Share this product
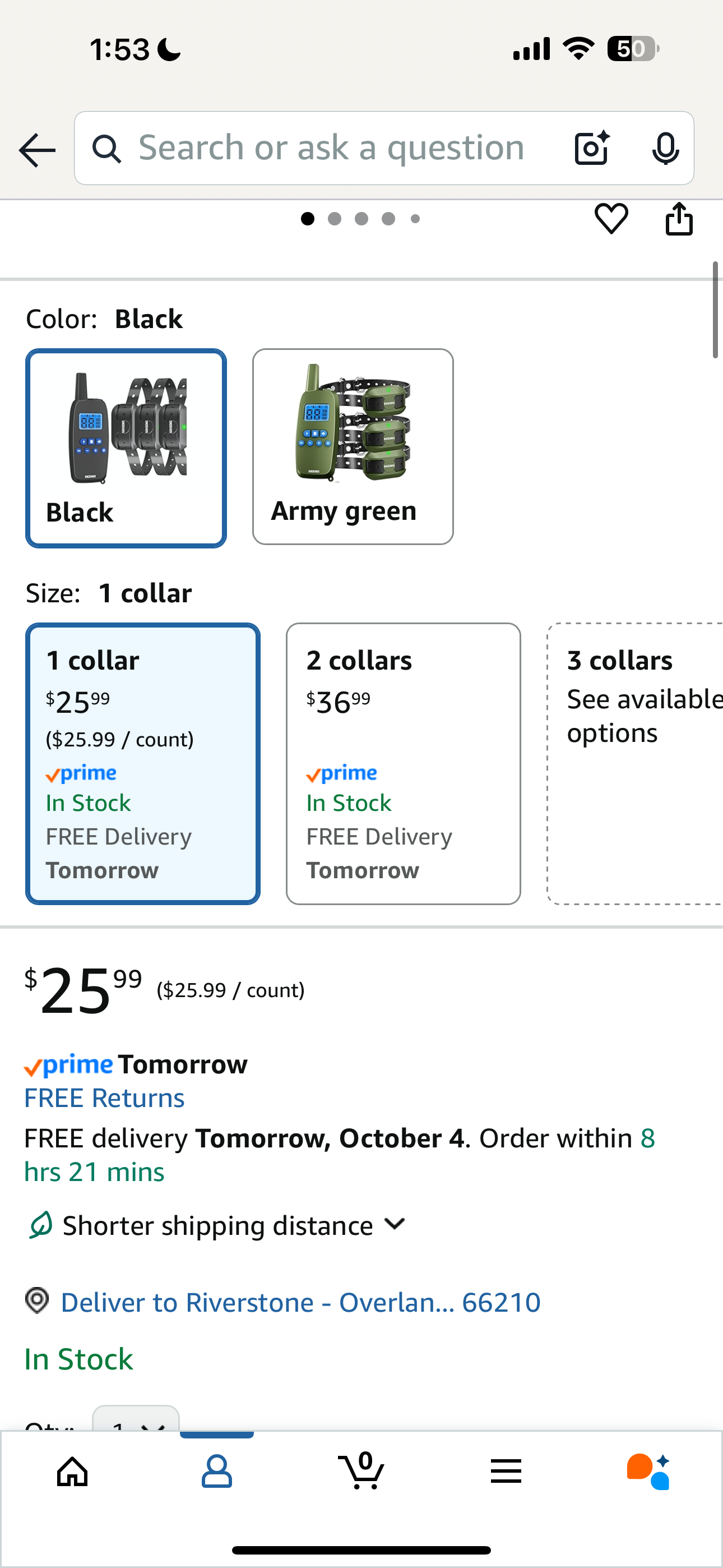The height and width of the screenshot is (1568, 723). click(x=679, y=218)
